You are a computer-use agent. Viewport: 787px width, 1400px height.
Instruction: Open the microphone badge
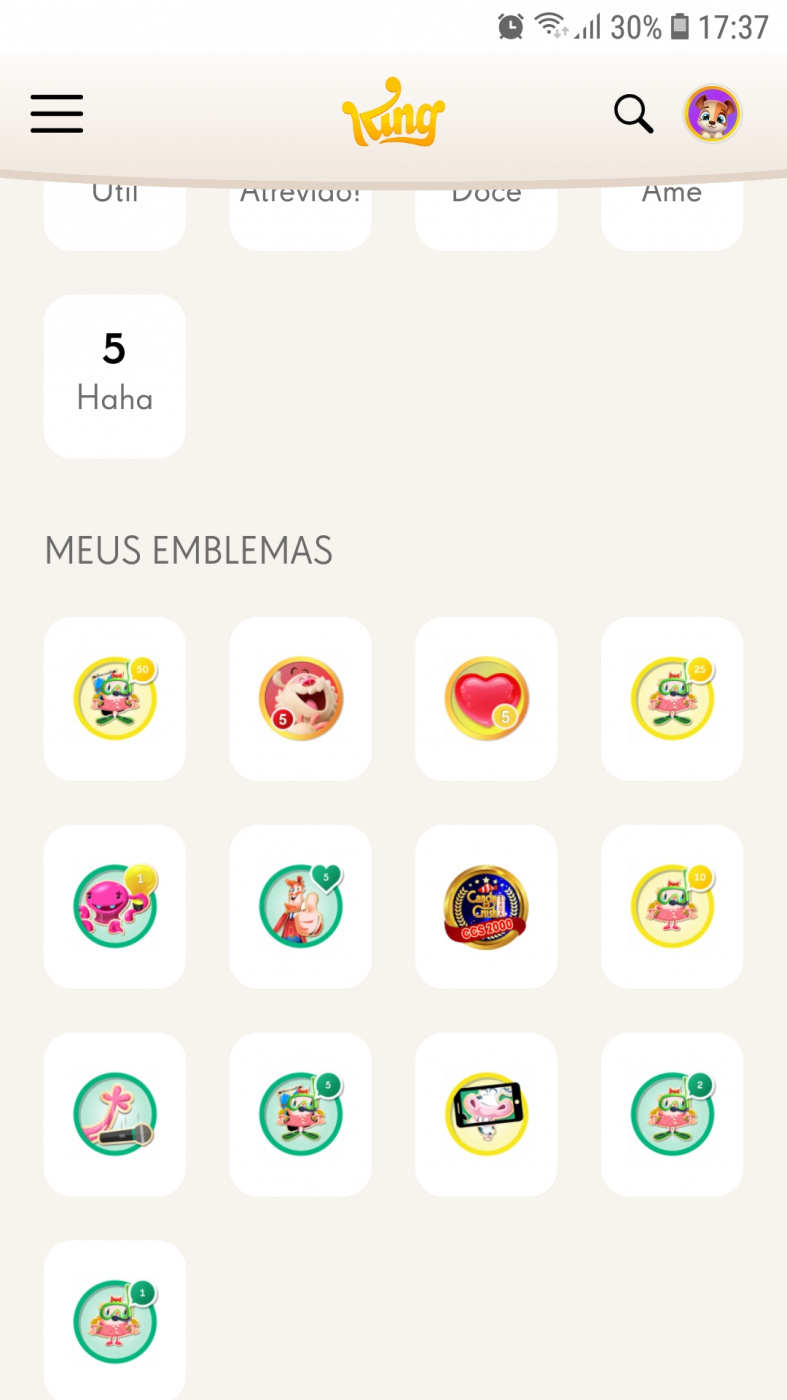pos(115,1114)
